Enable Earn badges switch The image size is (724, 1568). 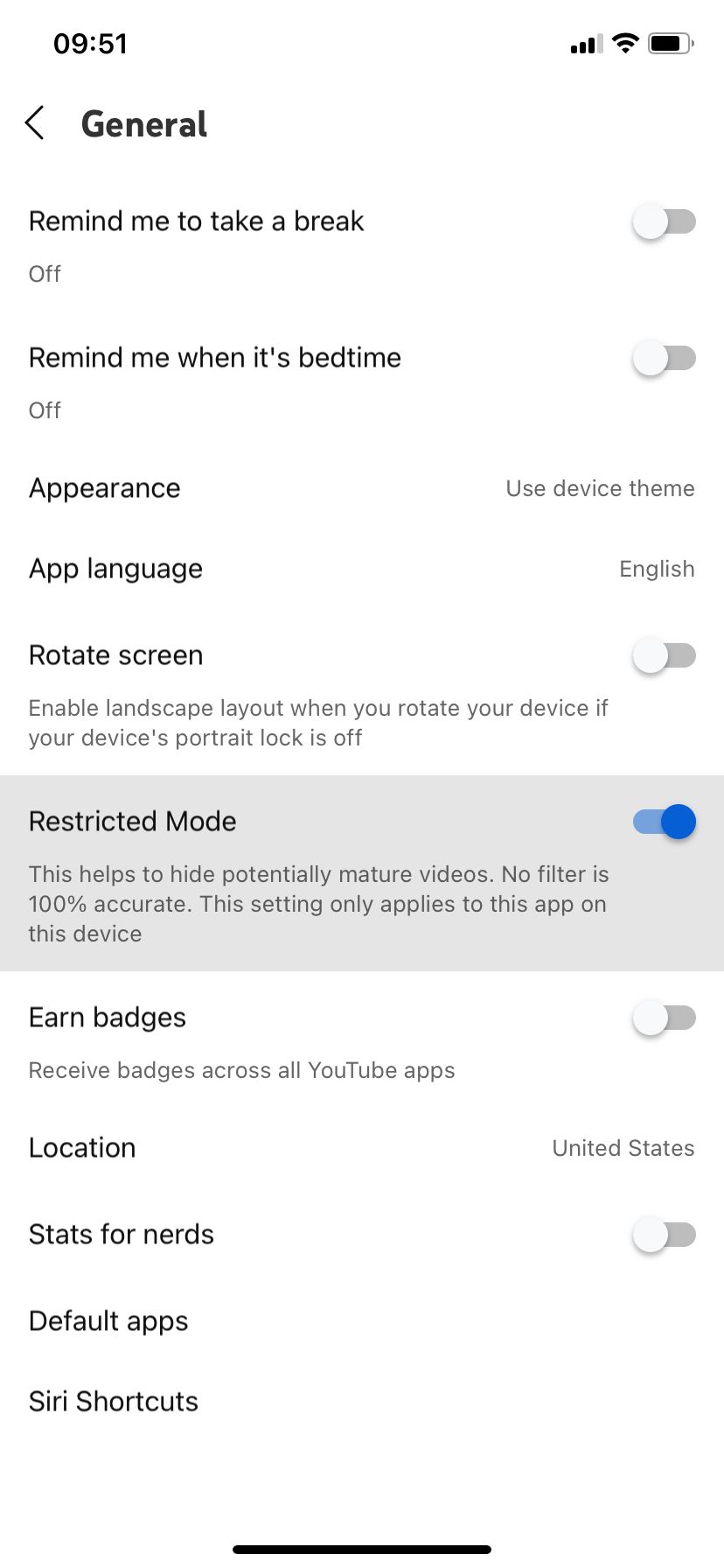[664, 1018]
